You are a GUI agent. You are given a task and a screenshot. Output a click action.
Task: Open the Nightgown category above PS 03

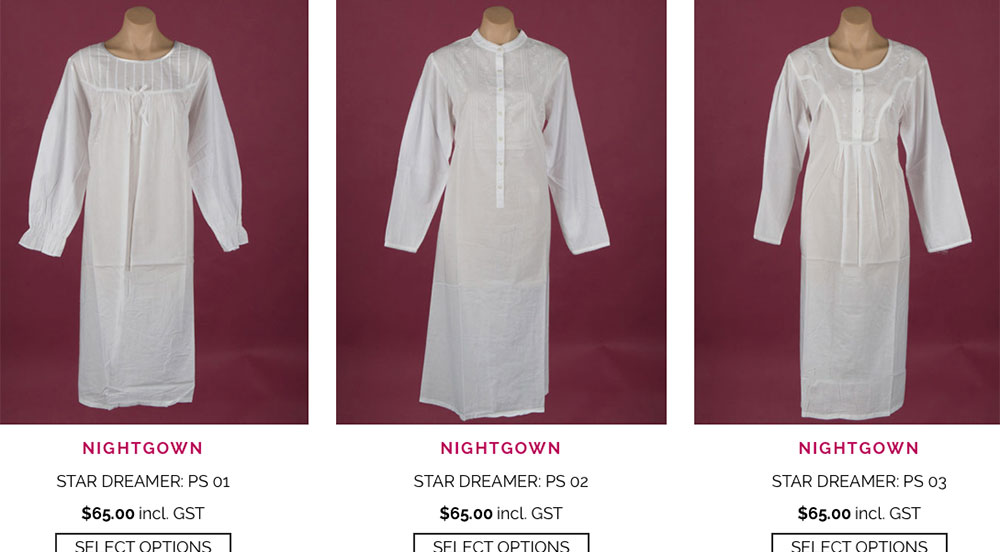pos(859,448)
